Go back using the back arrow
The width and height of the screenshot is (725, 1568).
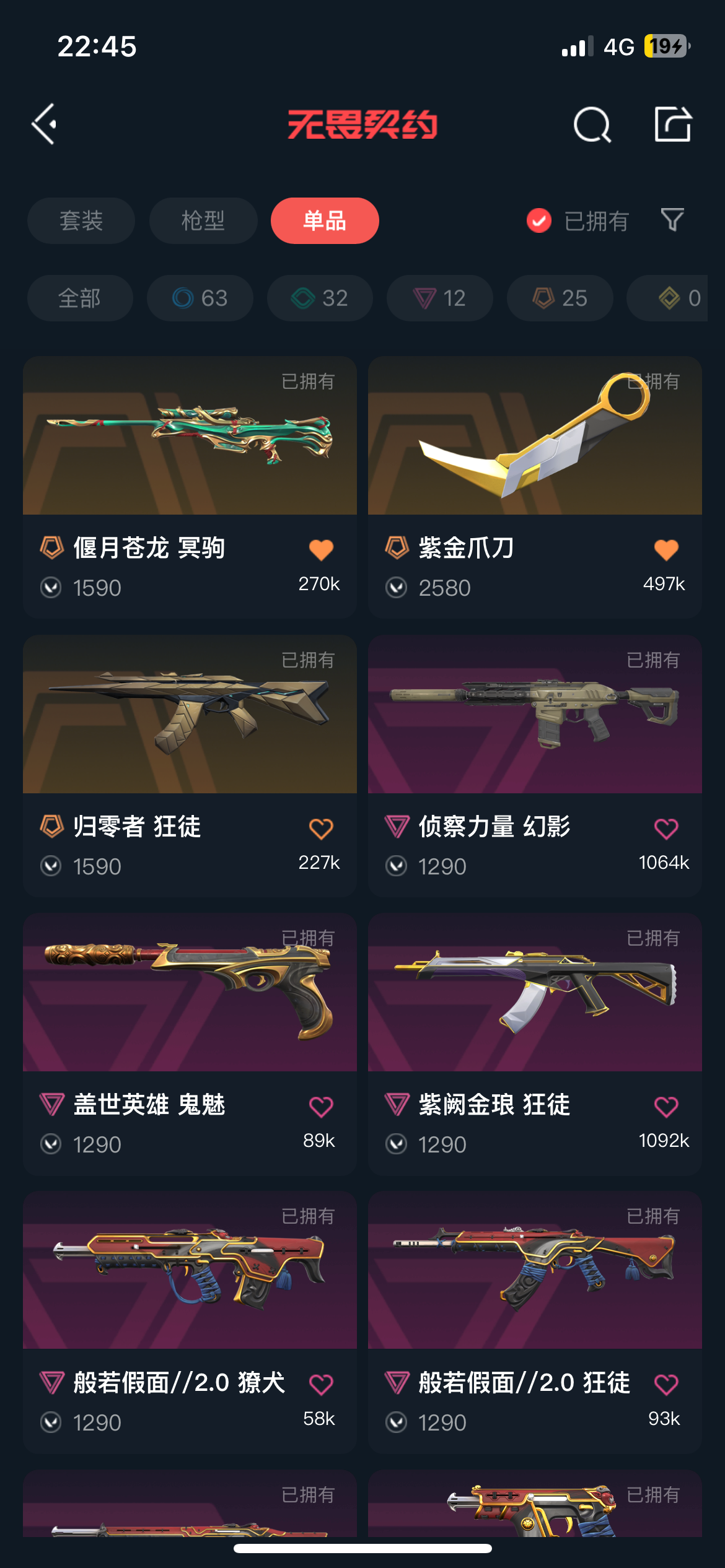coord(45,124)
